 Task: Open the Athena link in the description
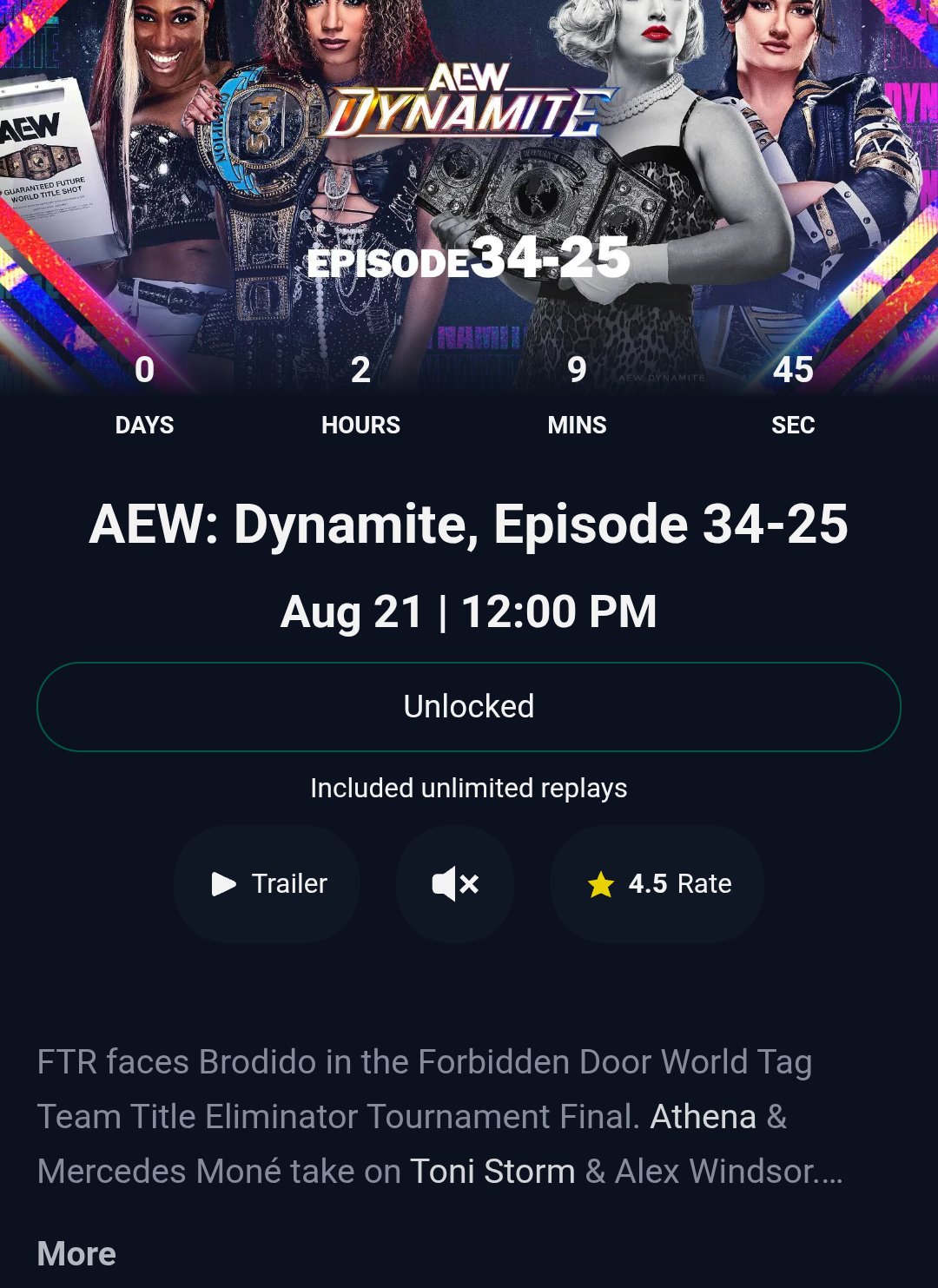pos(703,1117)
